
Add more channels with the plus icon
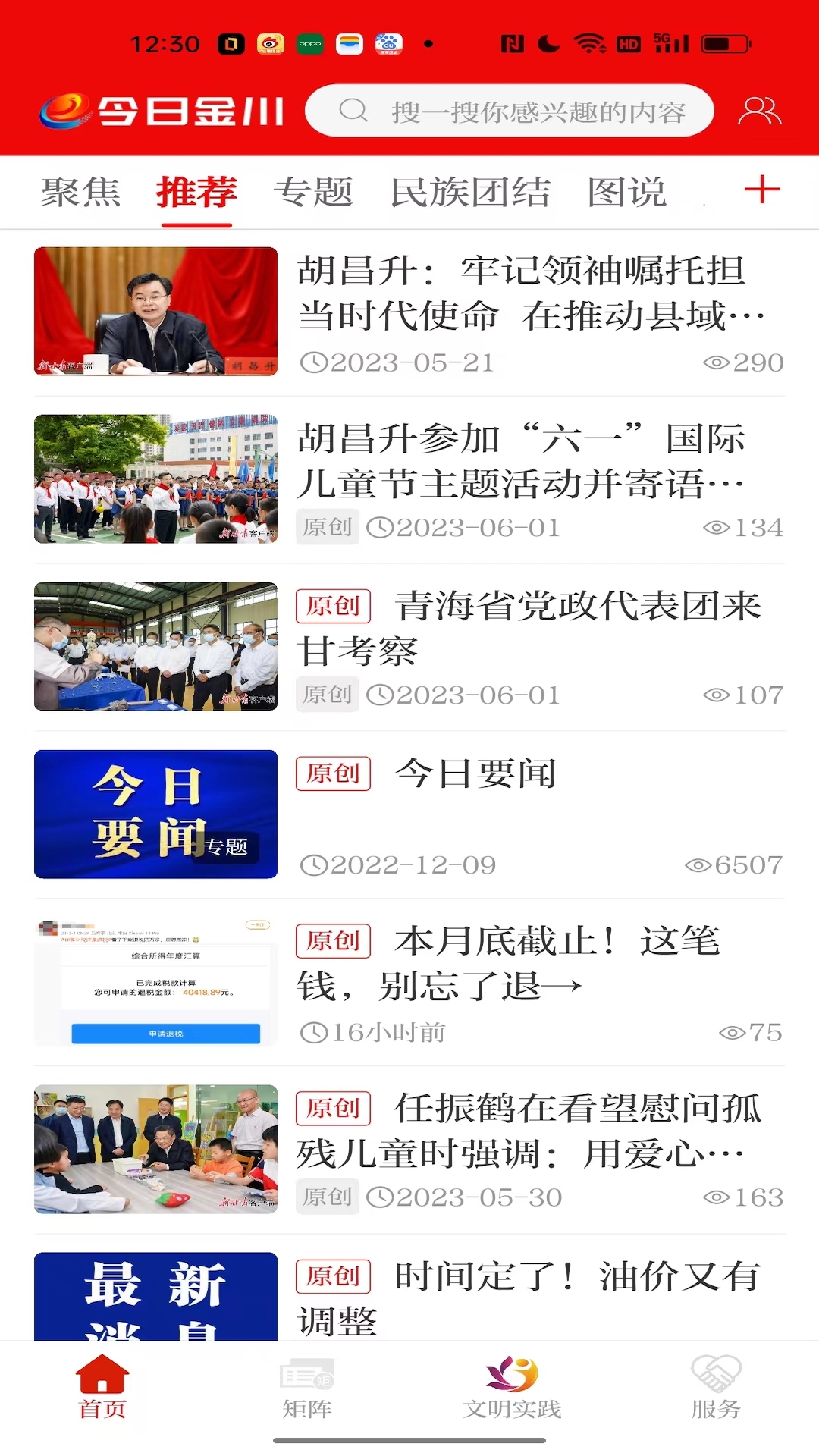click(x=761, y=190)
